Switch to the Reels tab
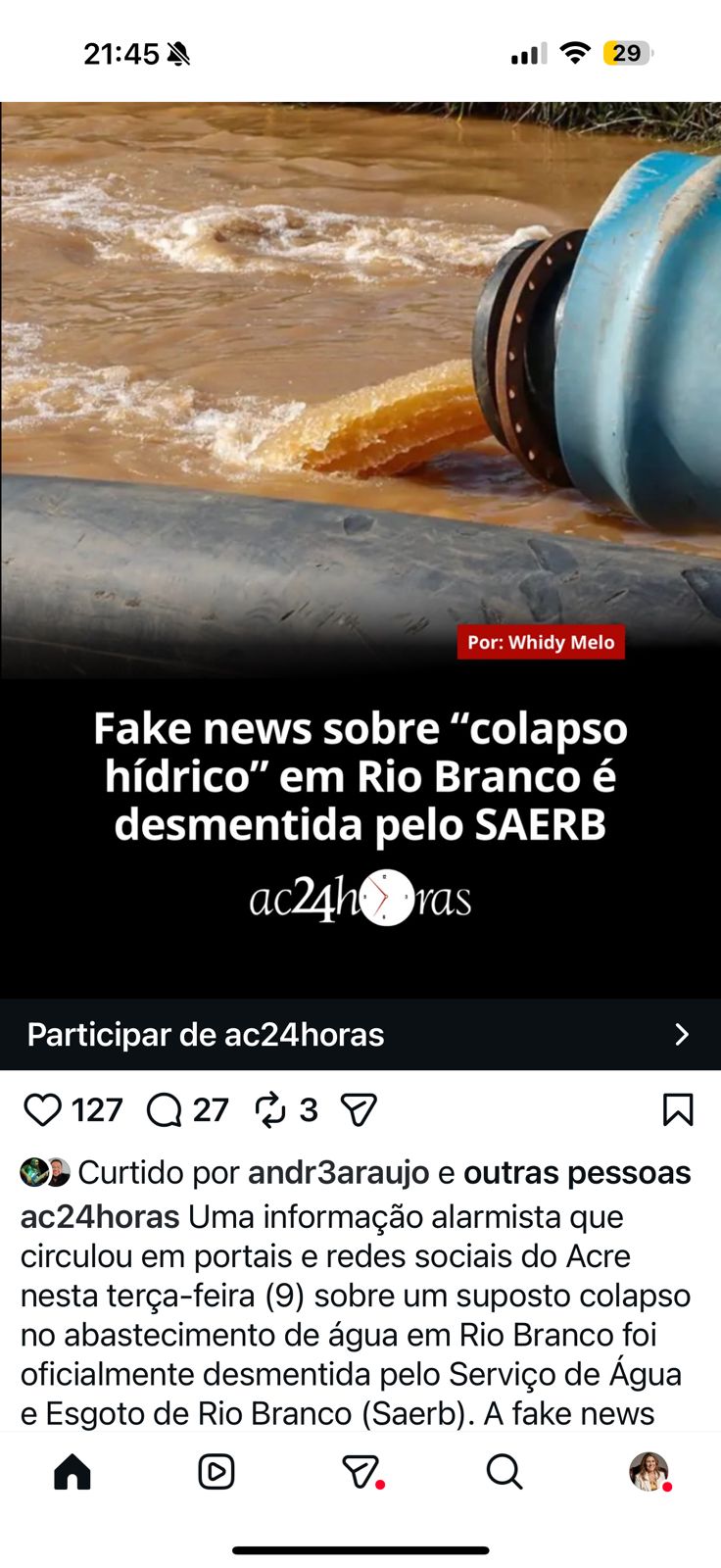 pyautogui.click(x=216, y=1472)
